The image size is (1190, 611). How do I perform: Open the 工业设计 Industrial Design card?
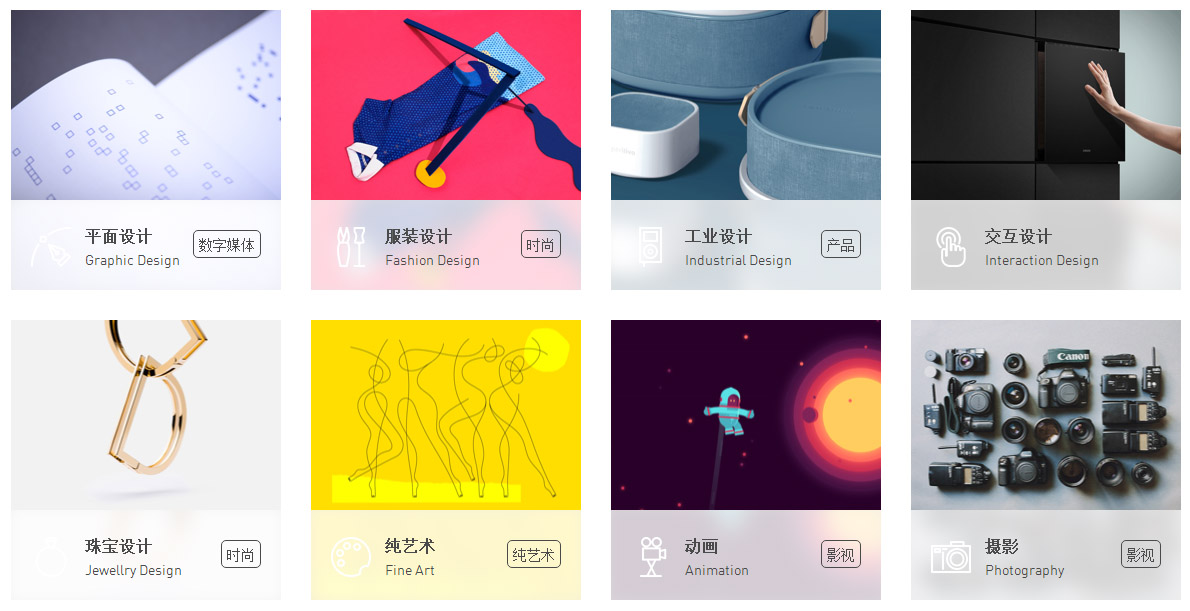(745, 105)
